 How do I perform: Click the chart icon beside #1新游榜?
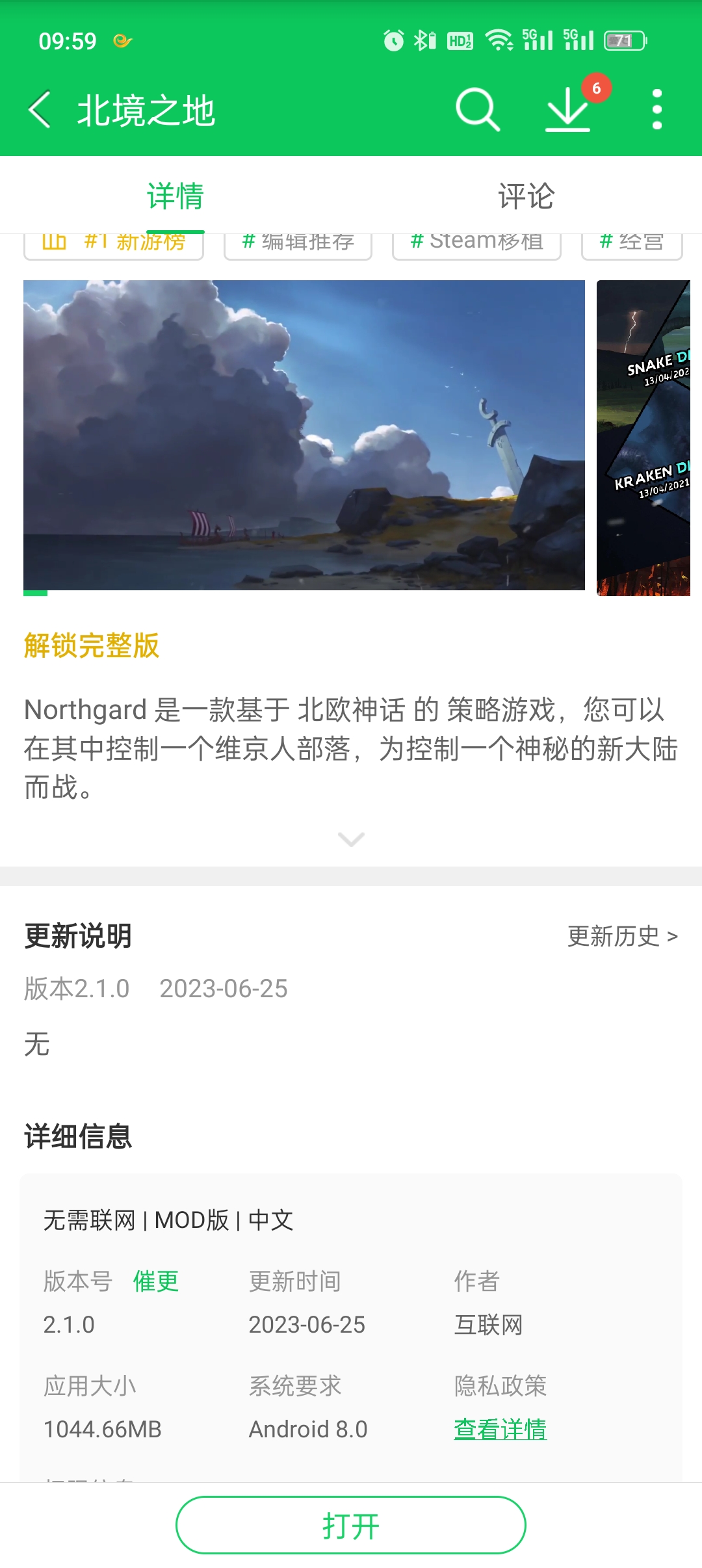(55, 242)
